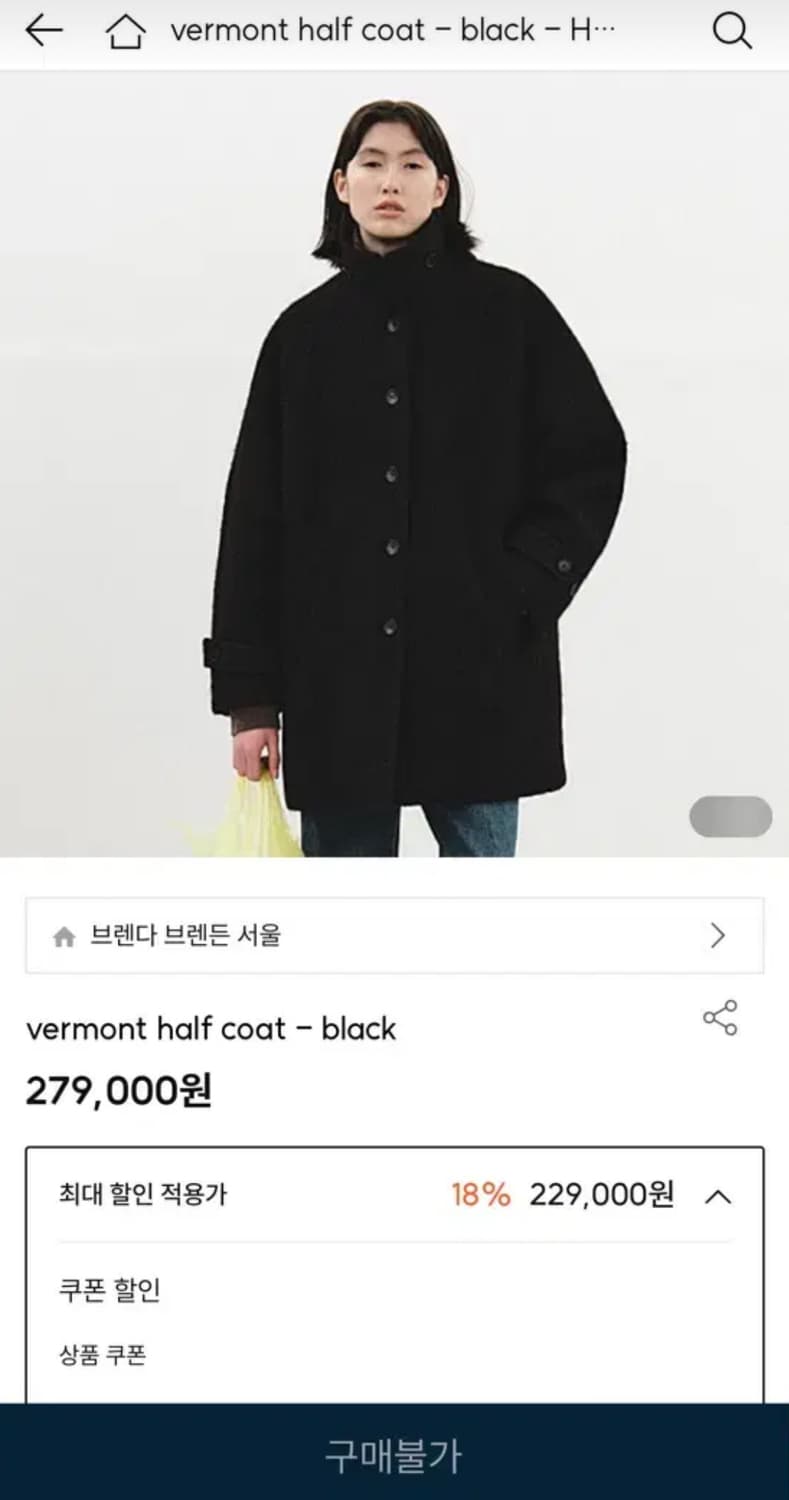This screenshot has height=1500, width=789.
Task: Tap the gray image counter pill on the photo
Action: click(731, 817)
